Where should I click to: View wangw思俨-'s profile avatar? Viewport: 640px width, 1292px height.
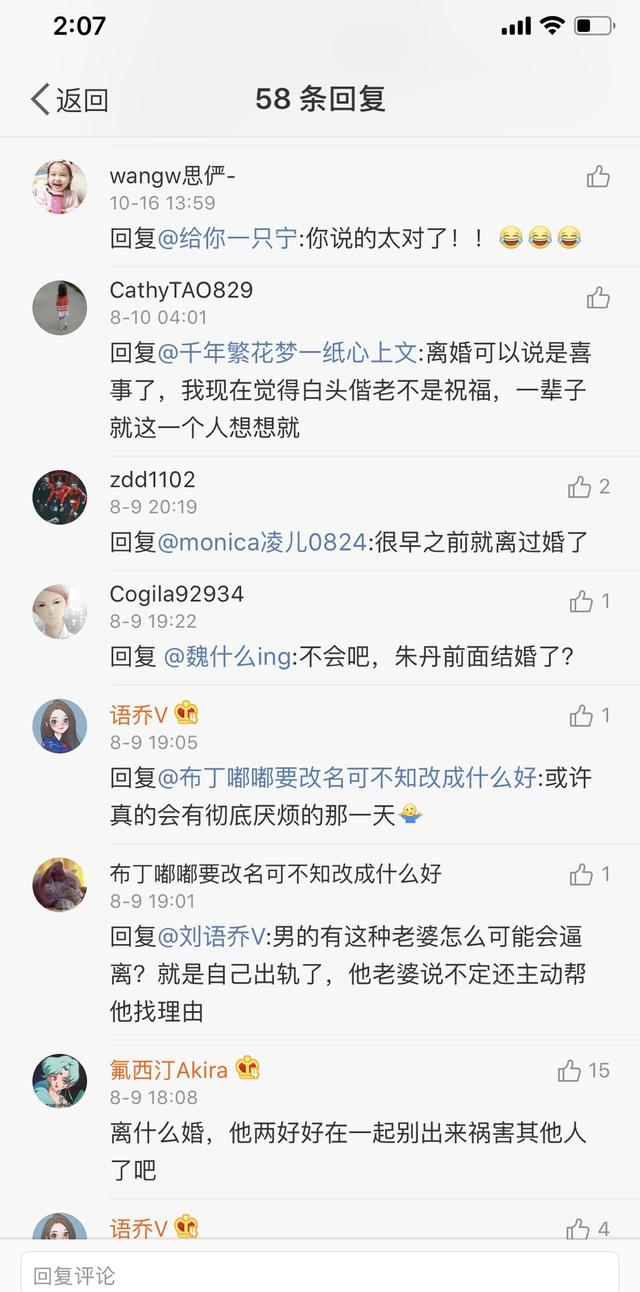coord(60,187)
